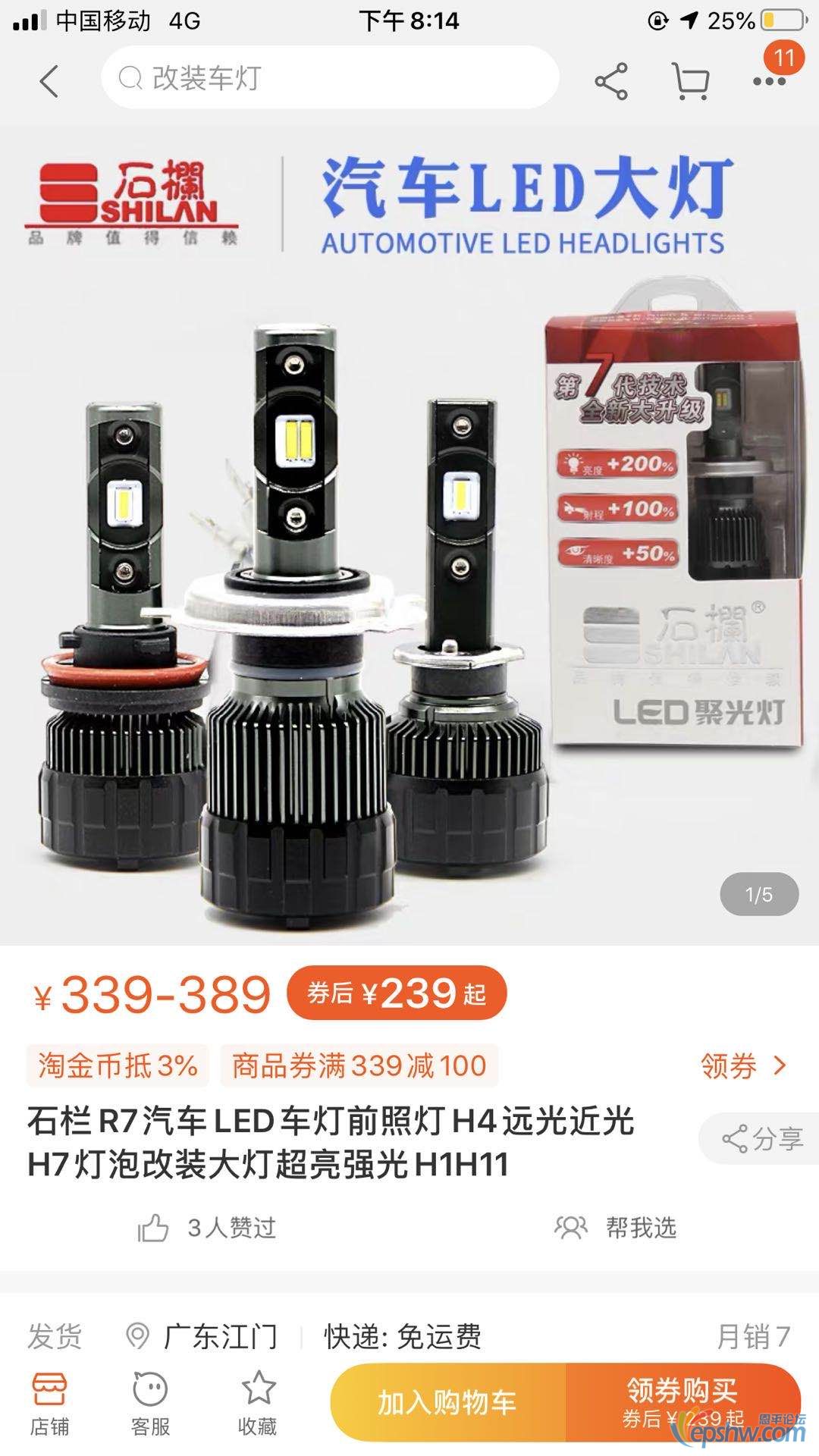Contact 客服 customer service
This screenshot has width=819, height=1456.
(x=150, y=1403)
